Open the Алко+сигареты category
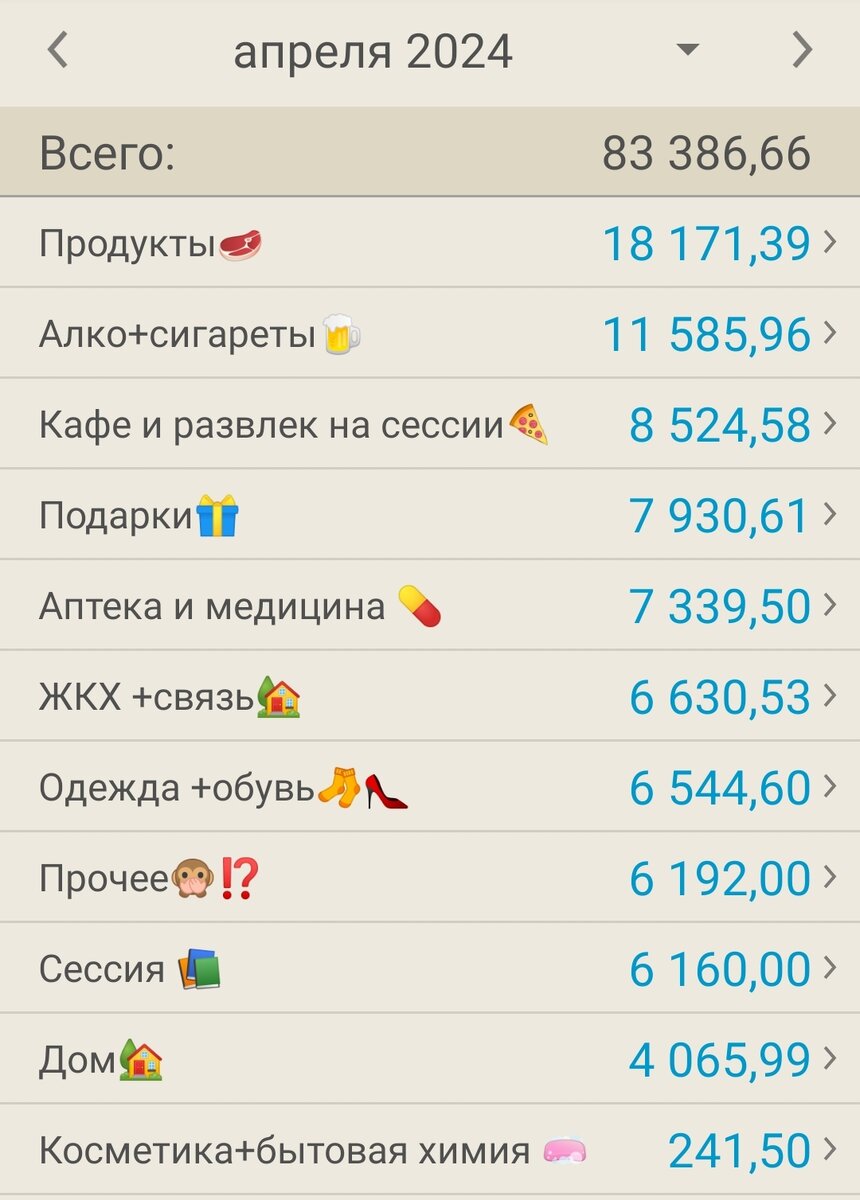 point(430,334)
